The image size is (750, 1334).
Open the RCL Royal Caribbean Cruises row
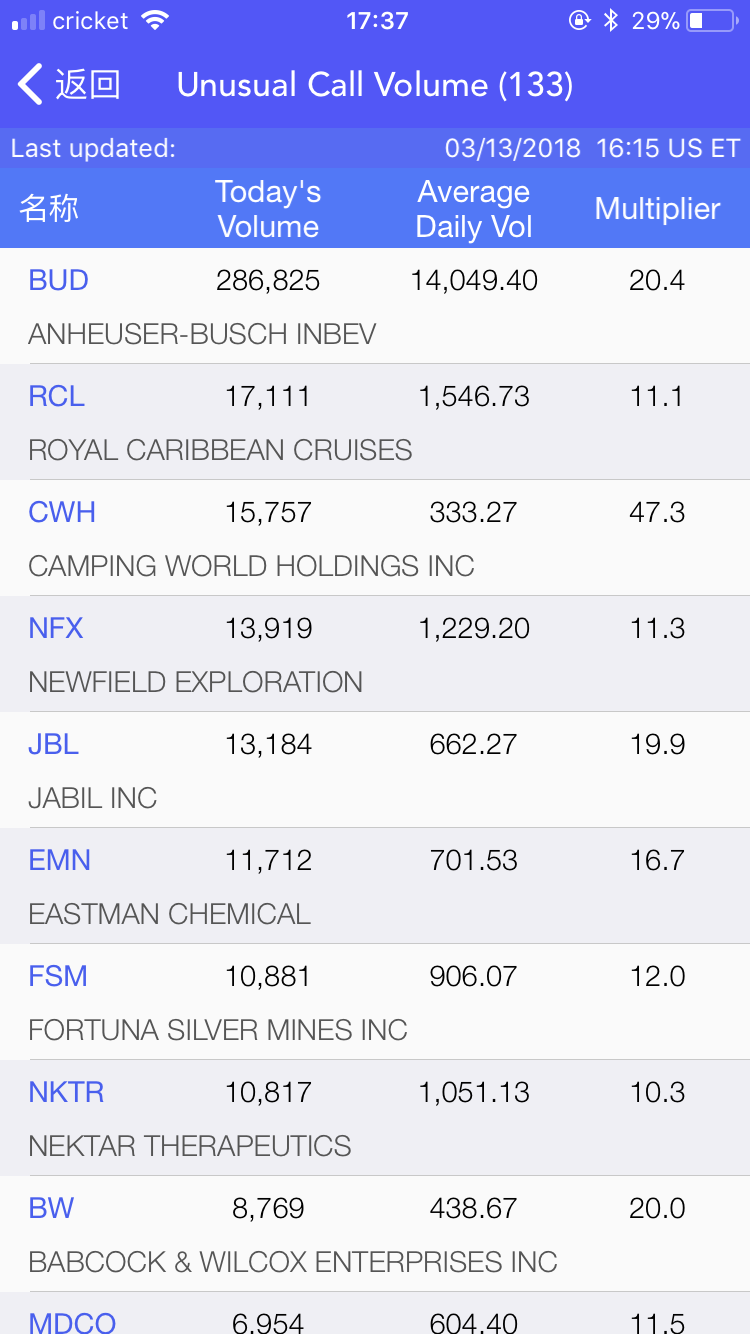click(x=375, y=422)
